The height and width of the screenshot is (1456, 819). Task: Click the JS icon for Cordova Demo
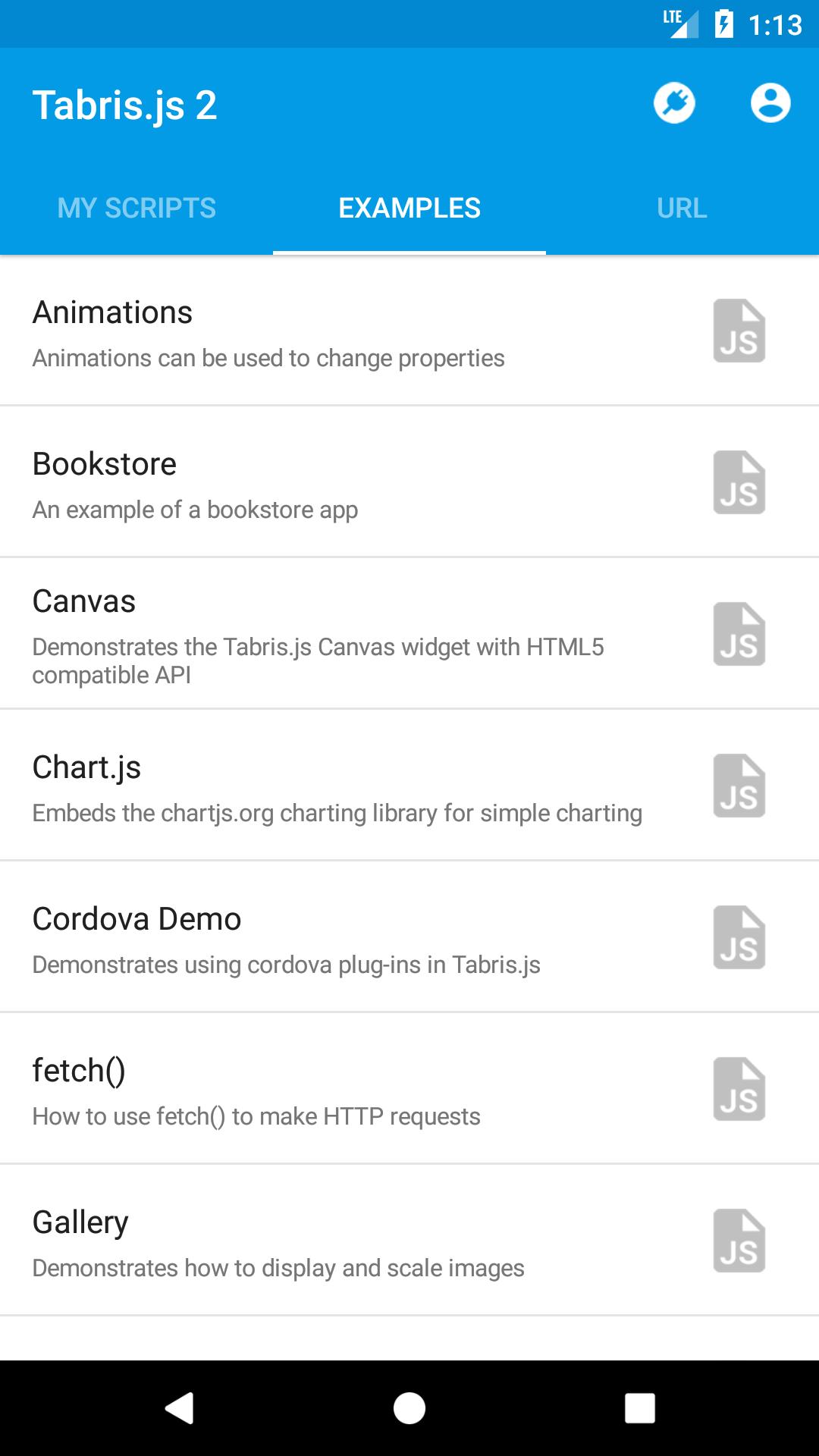click(739, 938)
